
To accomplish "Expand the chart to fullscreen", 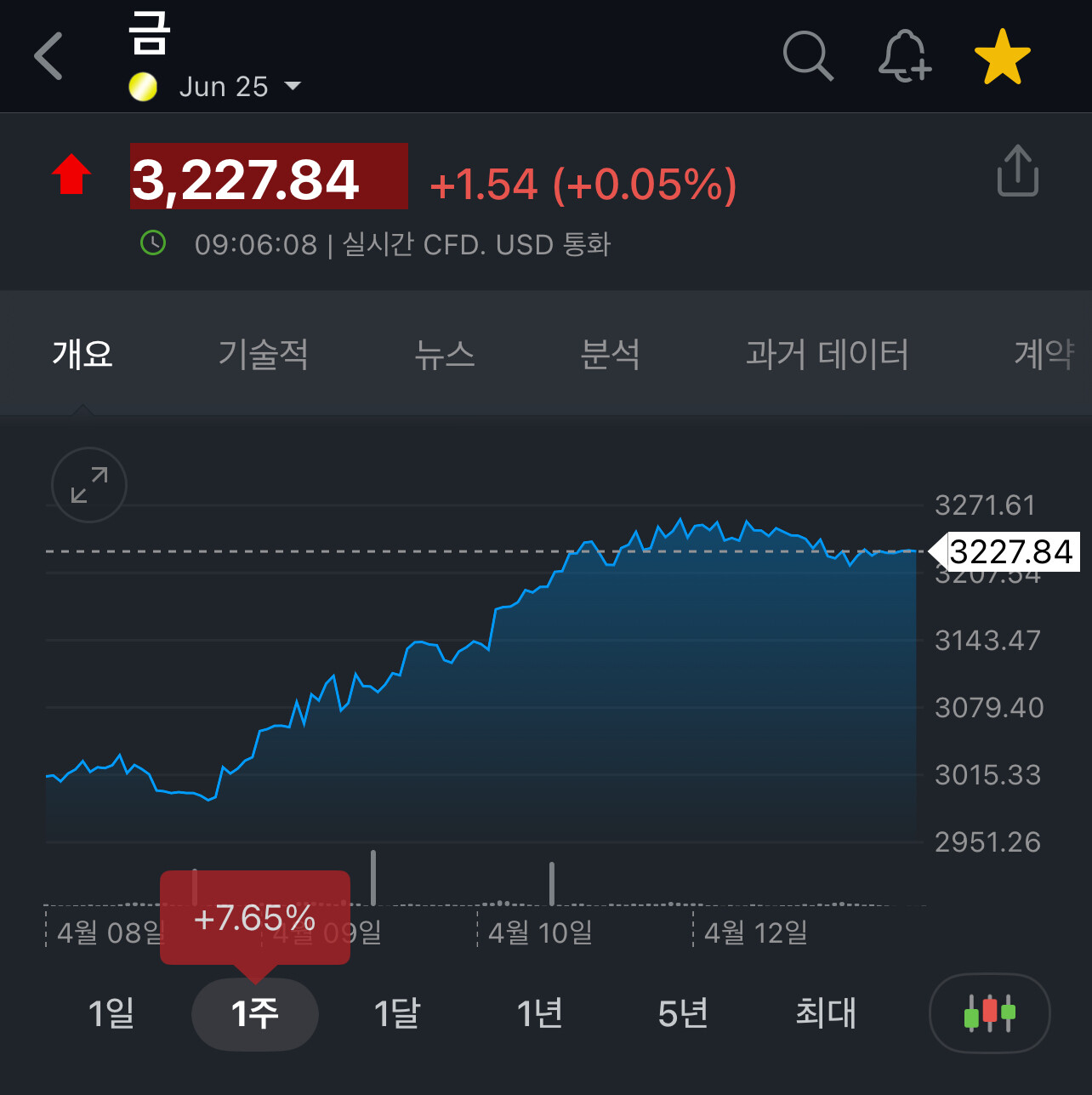I will [x=89, y=485].
